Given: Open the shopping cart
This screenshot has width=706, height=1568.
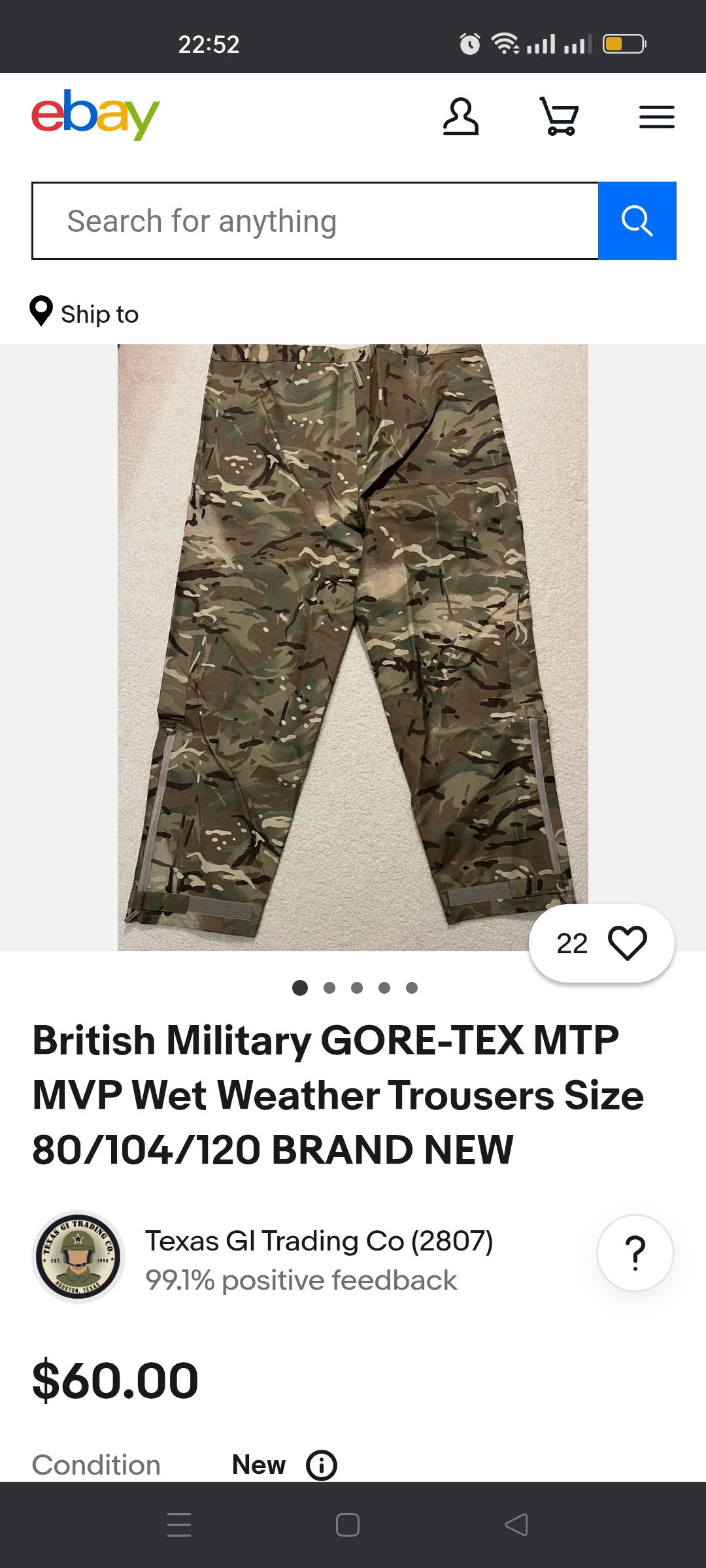Looking at the screenshot, I should (x=559, y=116).
